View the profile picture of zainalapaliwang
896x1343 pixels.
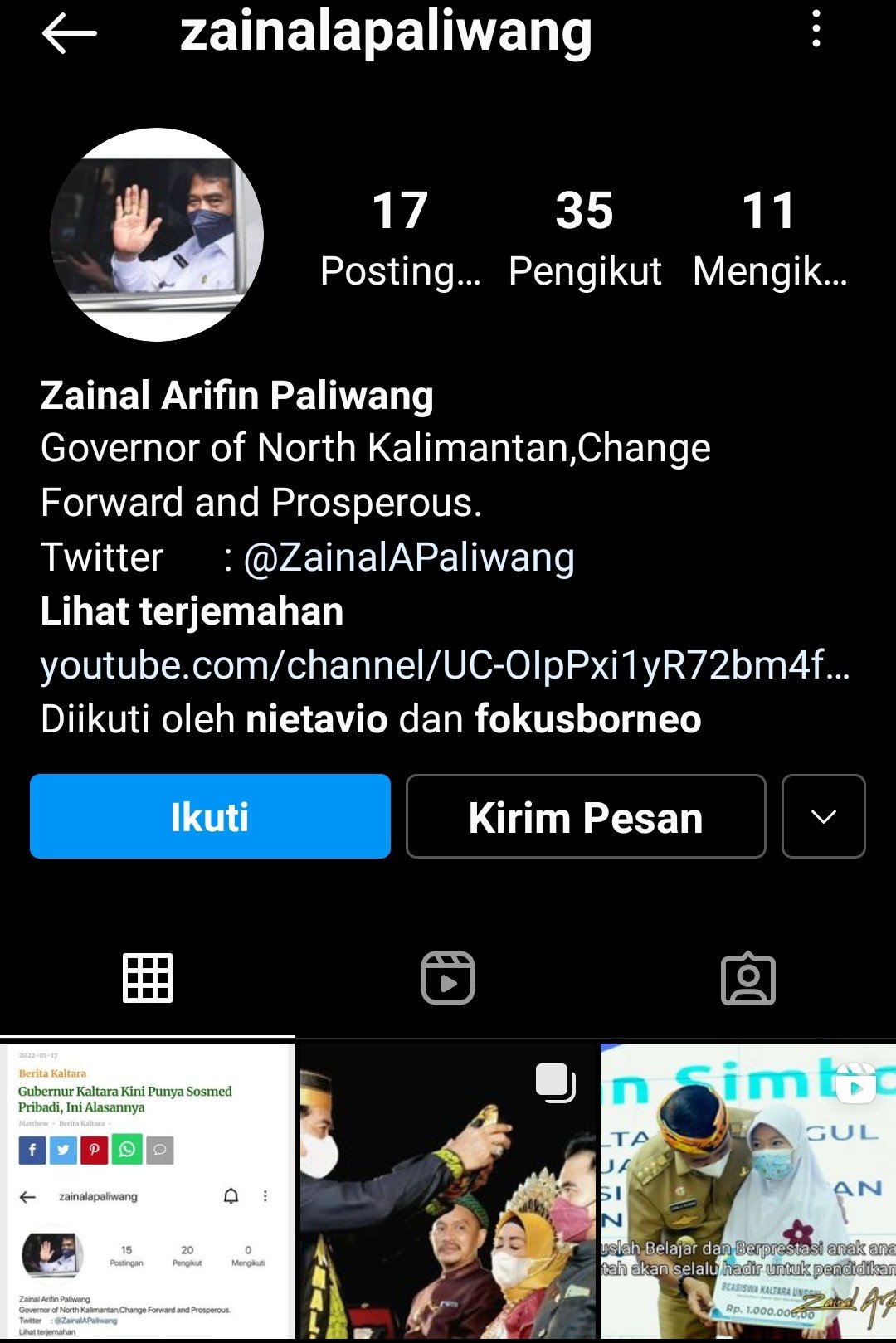tap(157, 235)
